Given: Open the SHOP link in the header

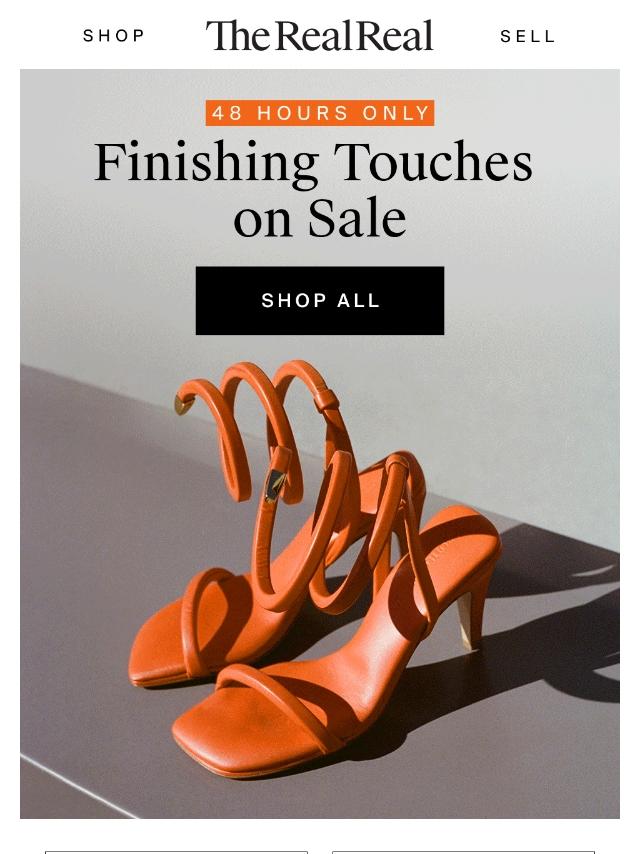Looking at the screenshot, I should coord(114,36).
